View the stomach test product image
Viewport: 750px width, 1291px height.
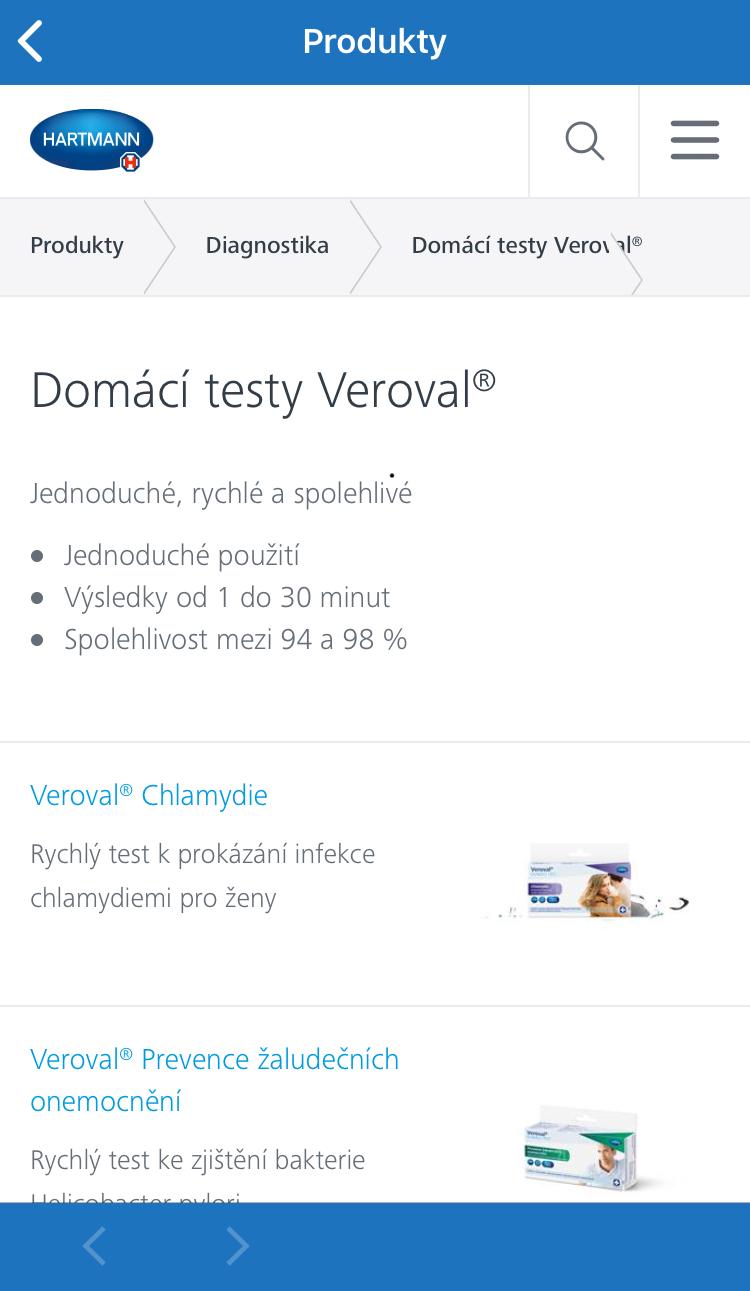(x=585, y=1148)
